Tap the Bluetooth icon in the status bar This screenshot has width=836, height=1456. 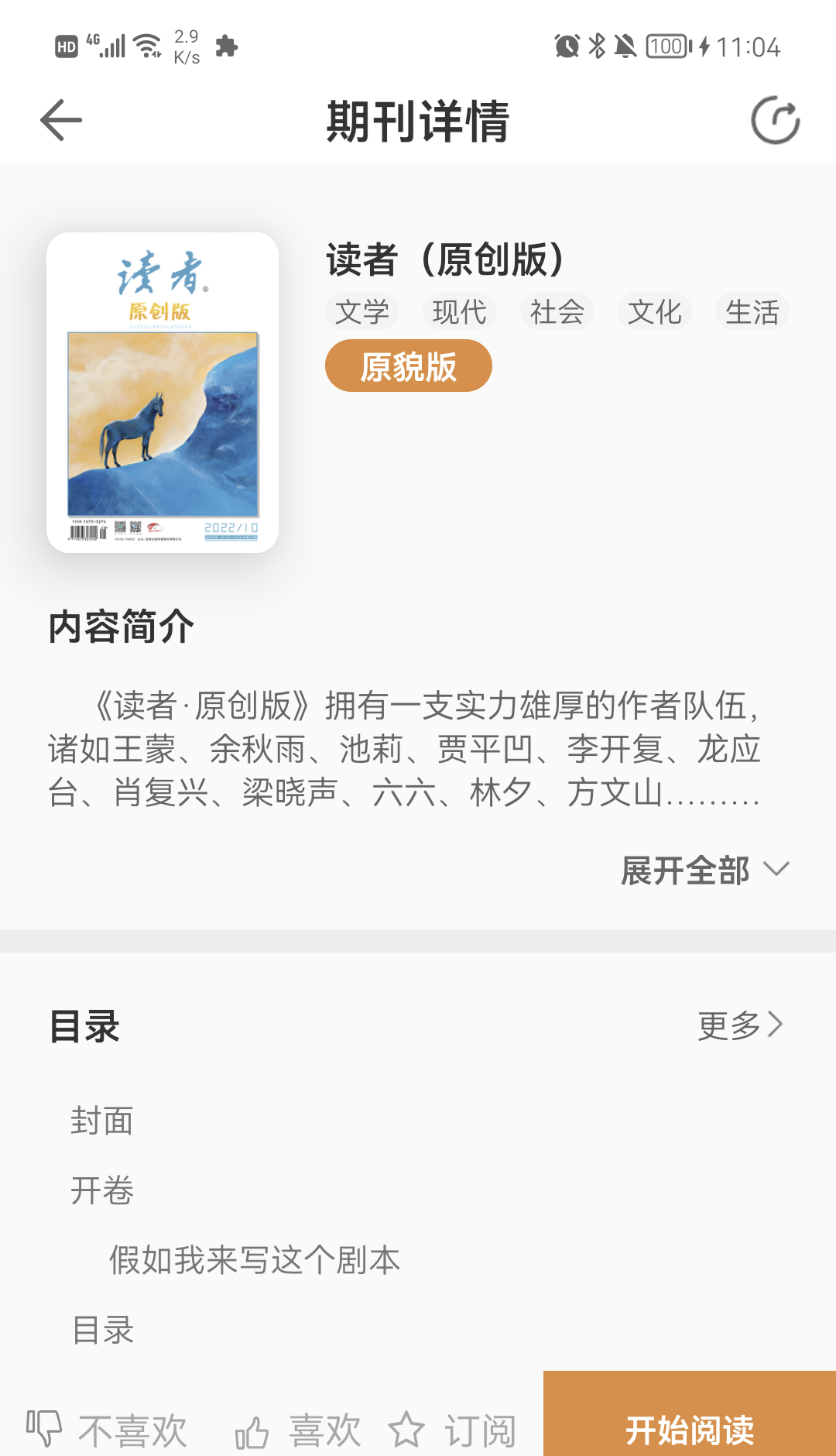tap(598, 46)
